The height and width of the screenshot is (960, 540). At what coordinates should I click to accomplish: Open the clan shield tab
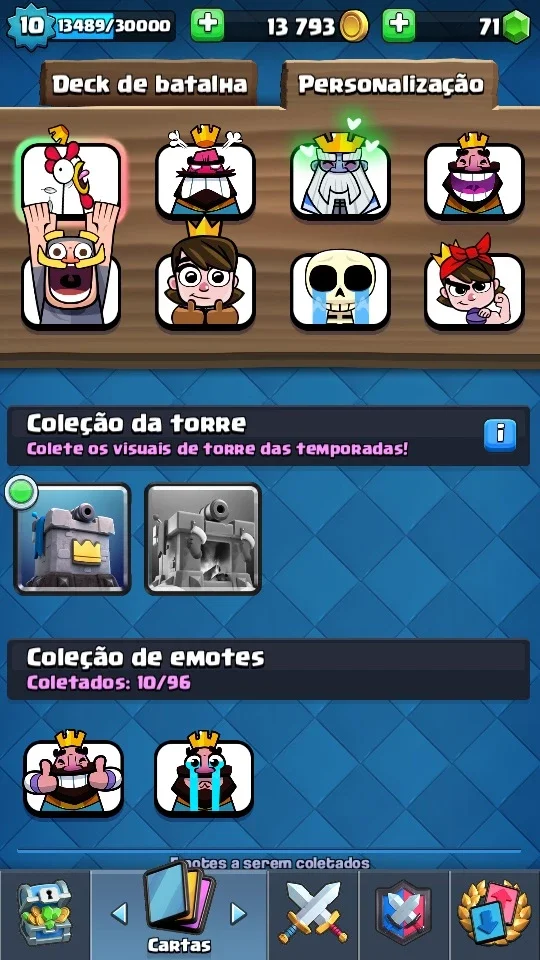click(403, 915)
